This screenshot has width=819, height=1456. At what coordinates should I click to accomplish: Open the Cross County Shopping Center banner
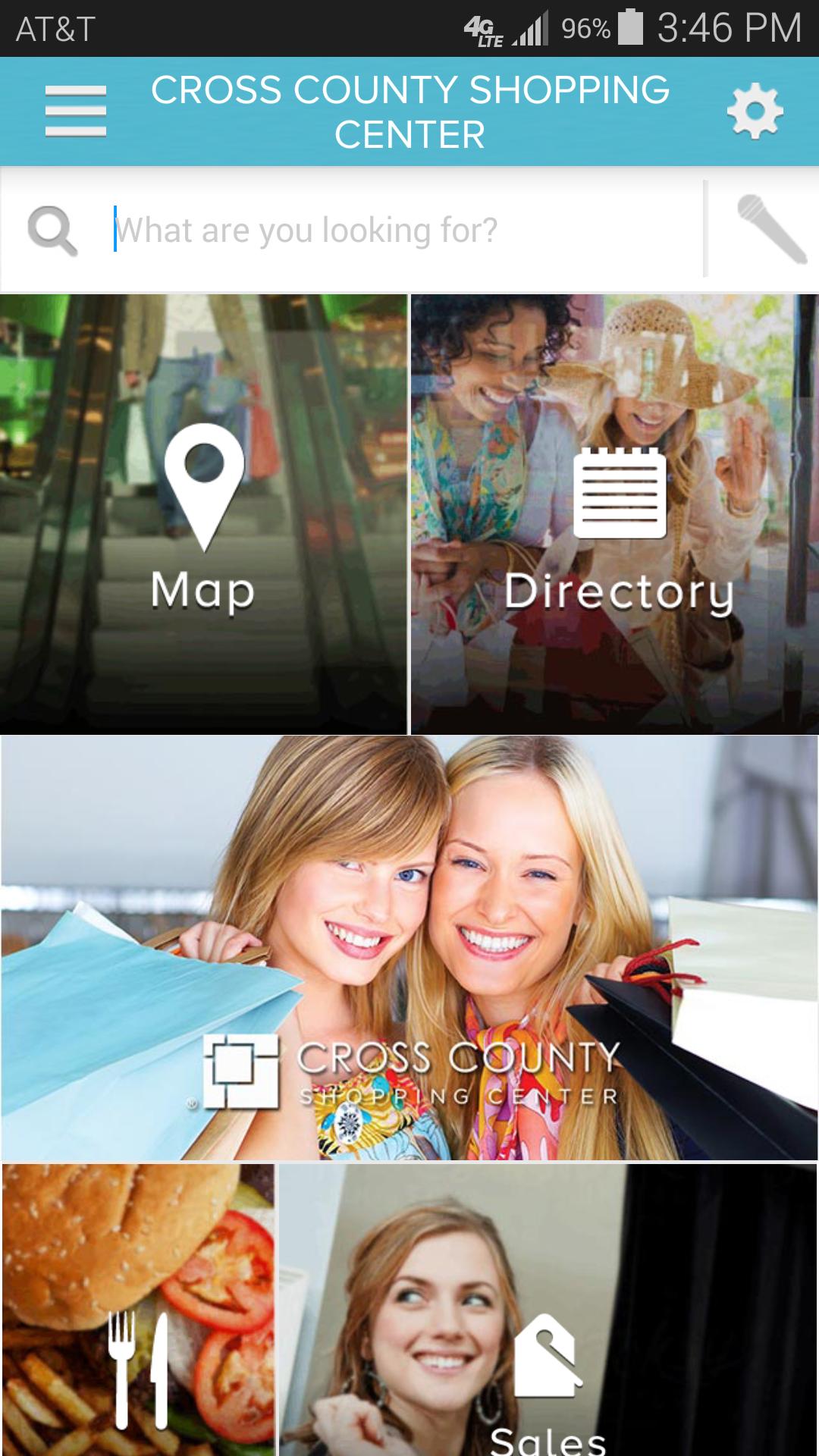409,948
